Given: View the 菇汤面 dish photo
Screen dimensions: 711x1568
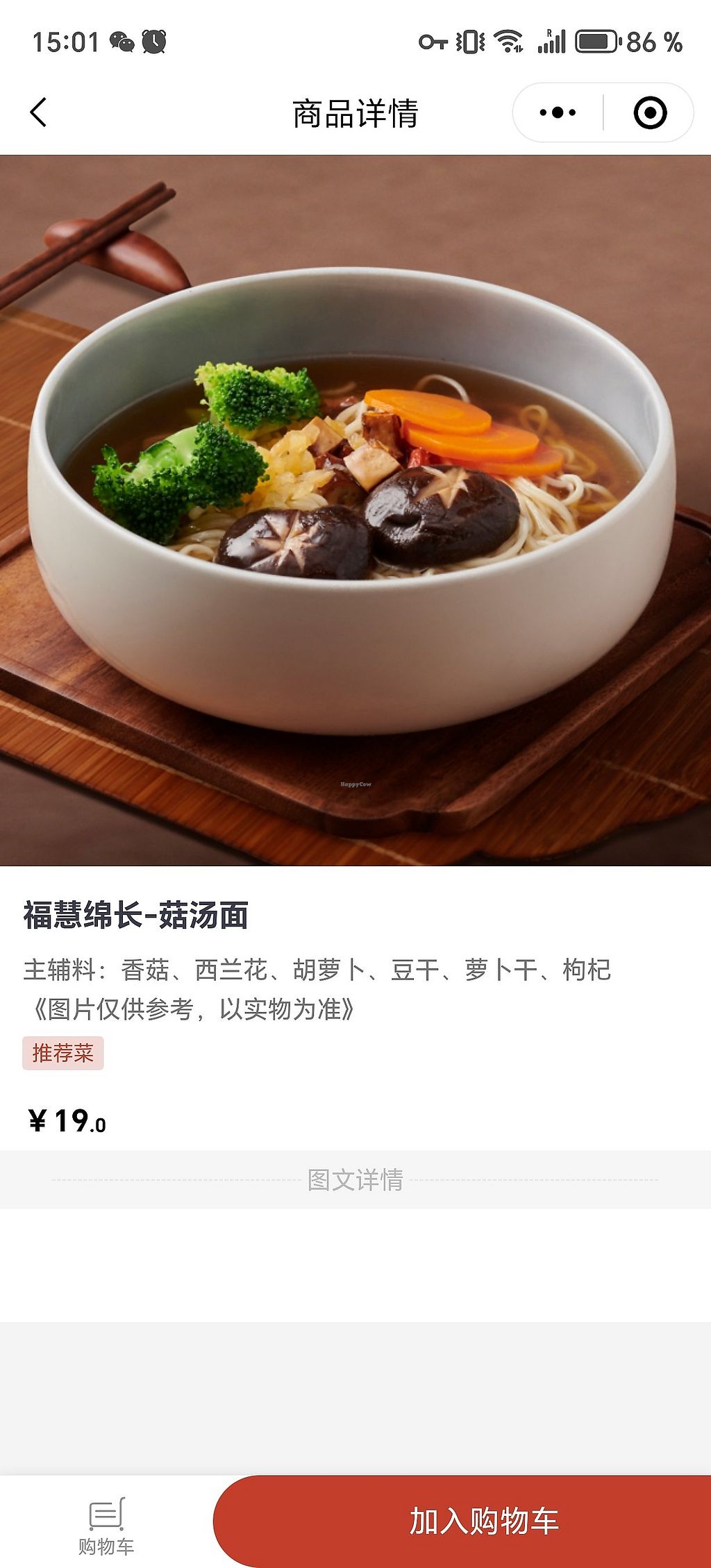Looking at the screenshot, I should (x=355, y=510).
